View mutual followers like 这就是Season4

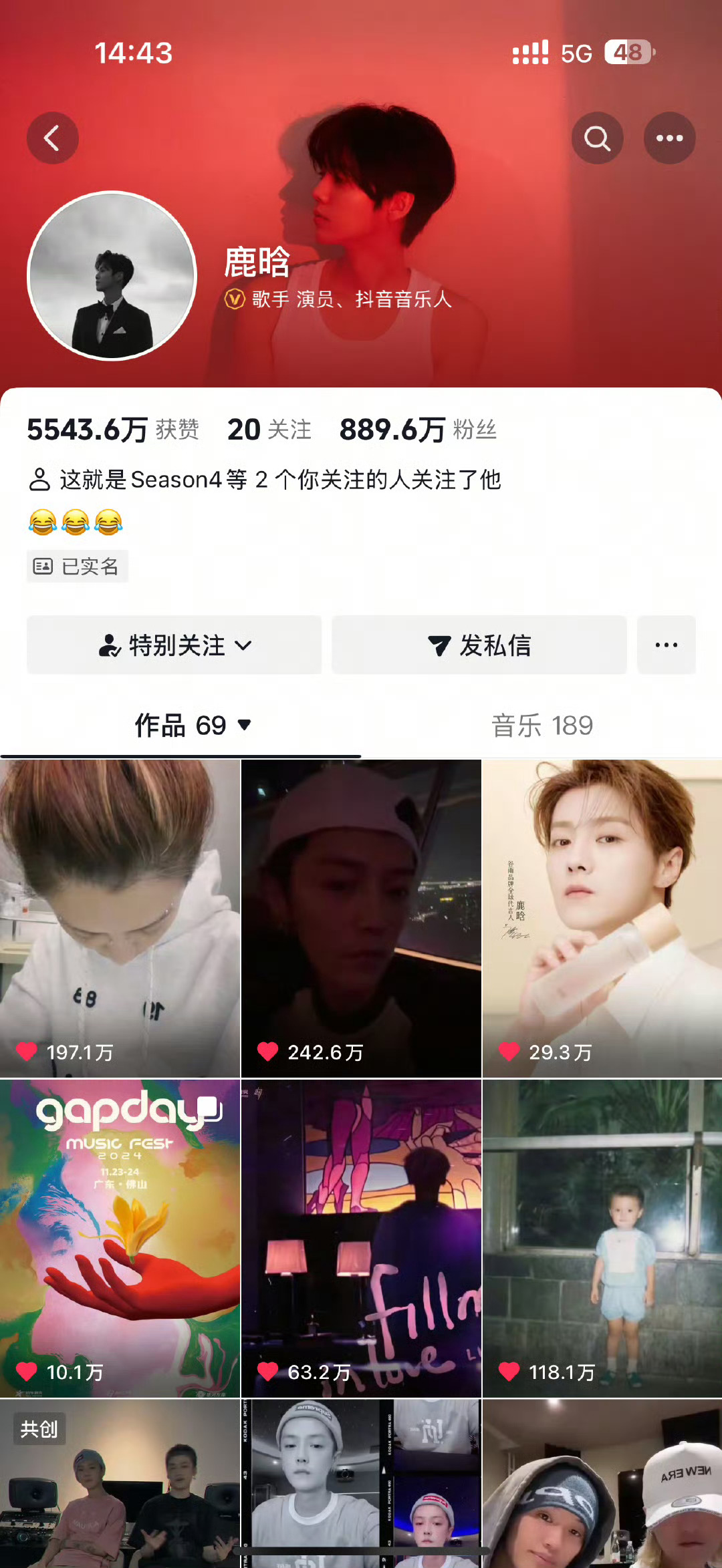tap(265, 480)
